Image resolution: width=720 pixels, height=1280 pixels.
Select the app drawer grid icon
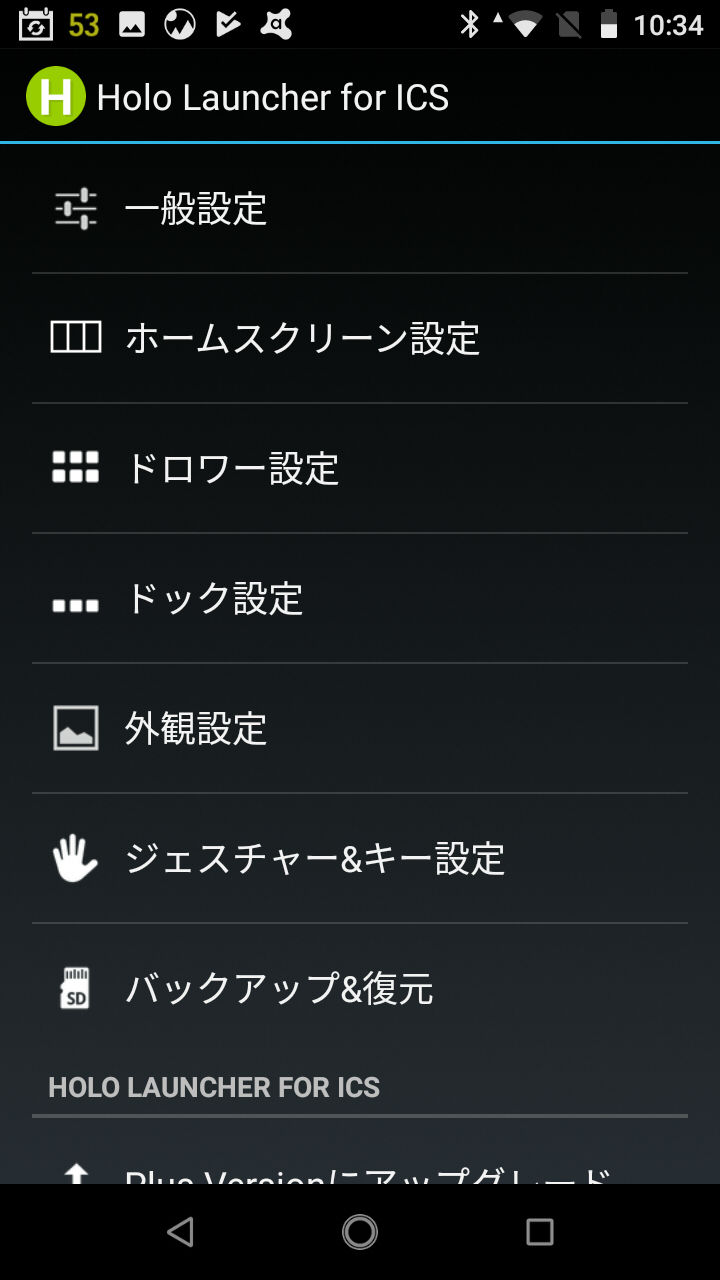74,468
